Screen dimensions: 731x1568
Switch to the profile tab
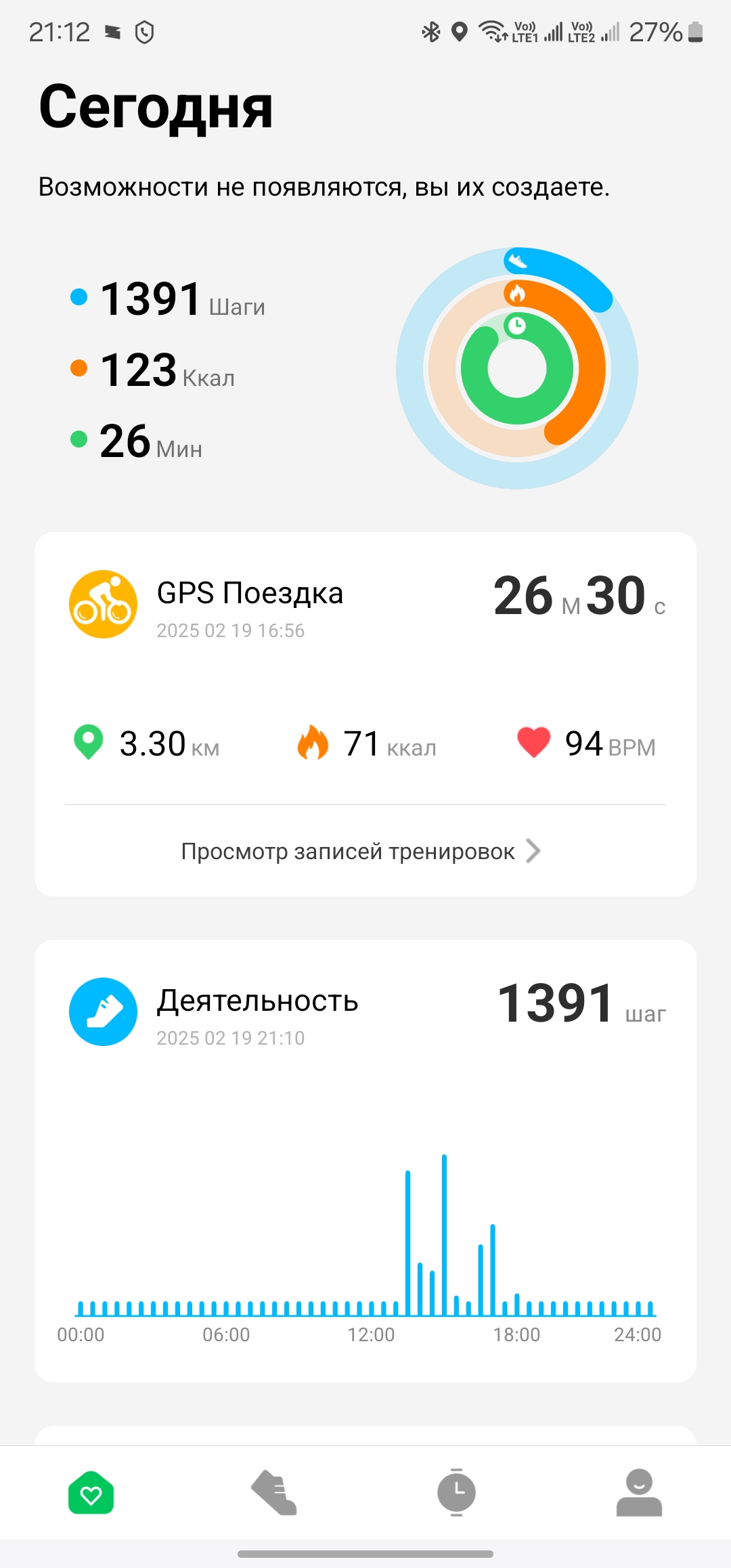click(639, 1493)
